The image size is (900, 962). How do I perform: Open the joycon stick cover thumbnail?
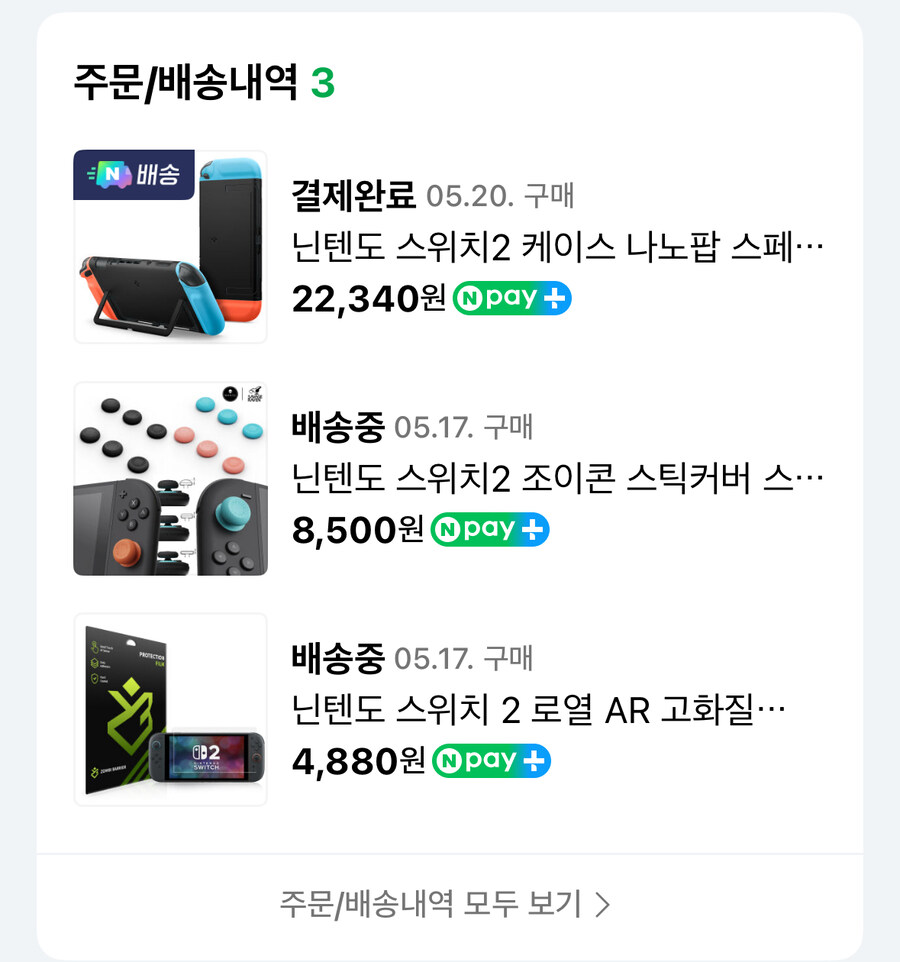coord(170,479)
